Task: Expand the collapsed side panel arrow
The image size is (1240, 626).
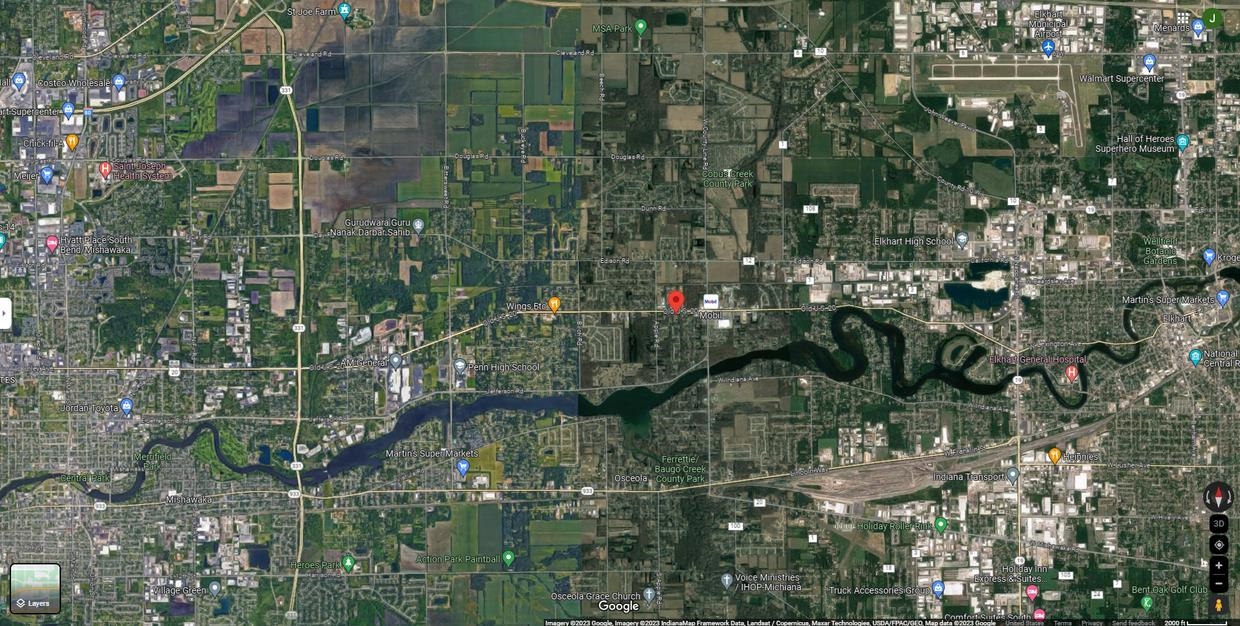Action: pos(5,313)
